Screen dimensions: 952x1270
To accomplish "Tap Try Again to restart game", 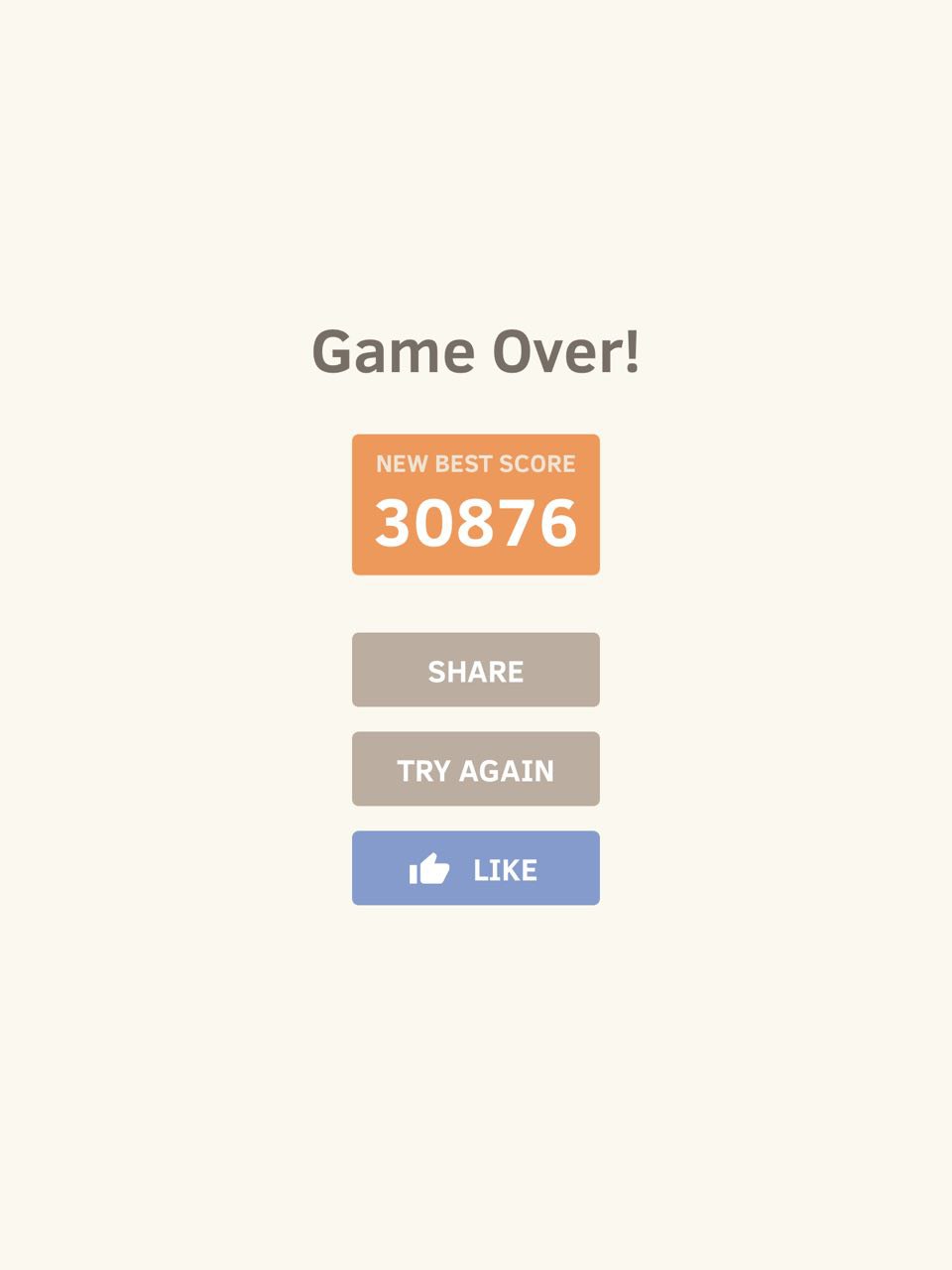I will (x=476, y=769).
